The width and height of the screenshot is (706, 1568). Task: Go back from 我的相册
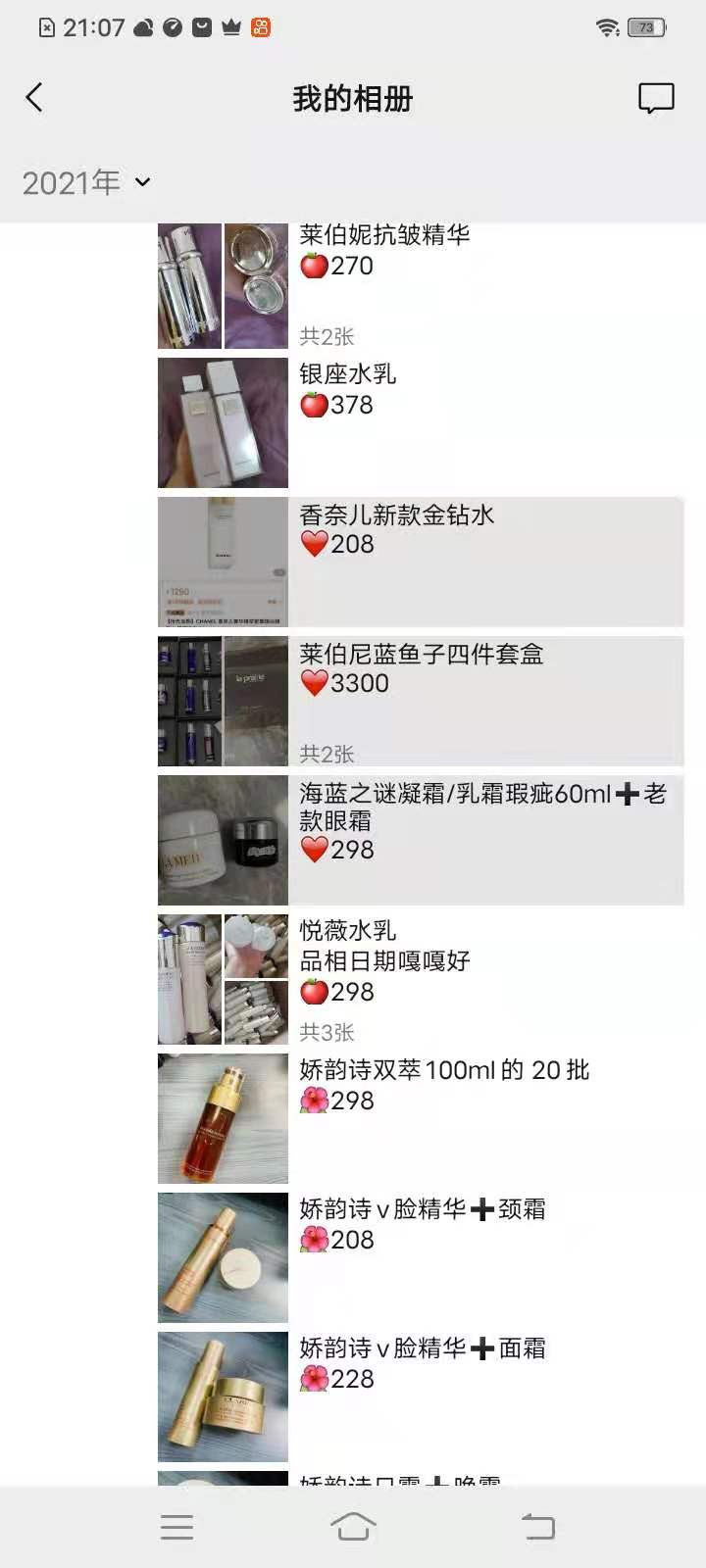(34, 97)
